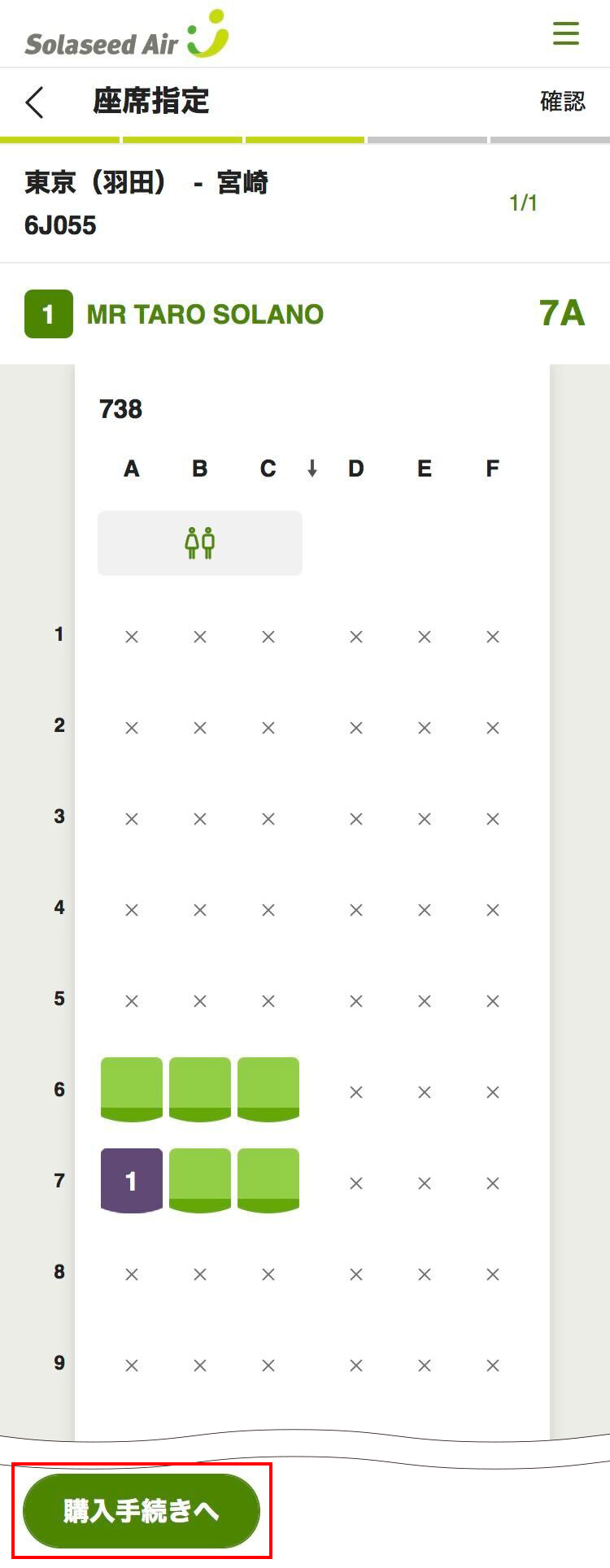Pick seat 7B
610x1568 pixels.
(x=200, y=1180)
